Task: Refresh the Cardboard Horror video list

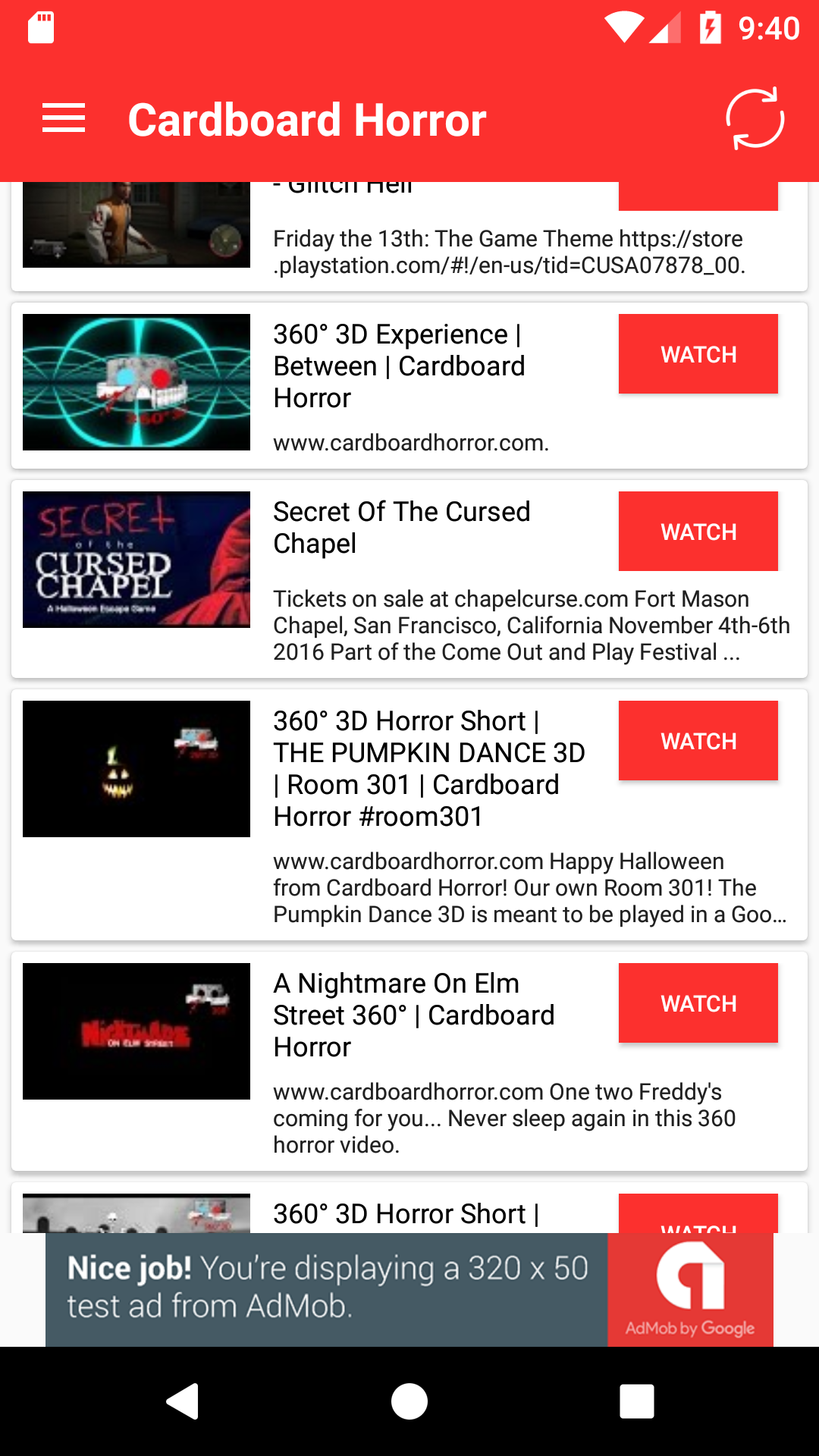Action: [755, 119]
